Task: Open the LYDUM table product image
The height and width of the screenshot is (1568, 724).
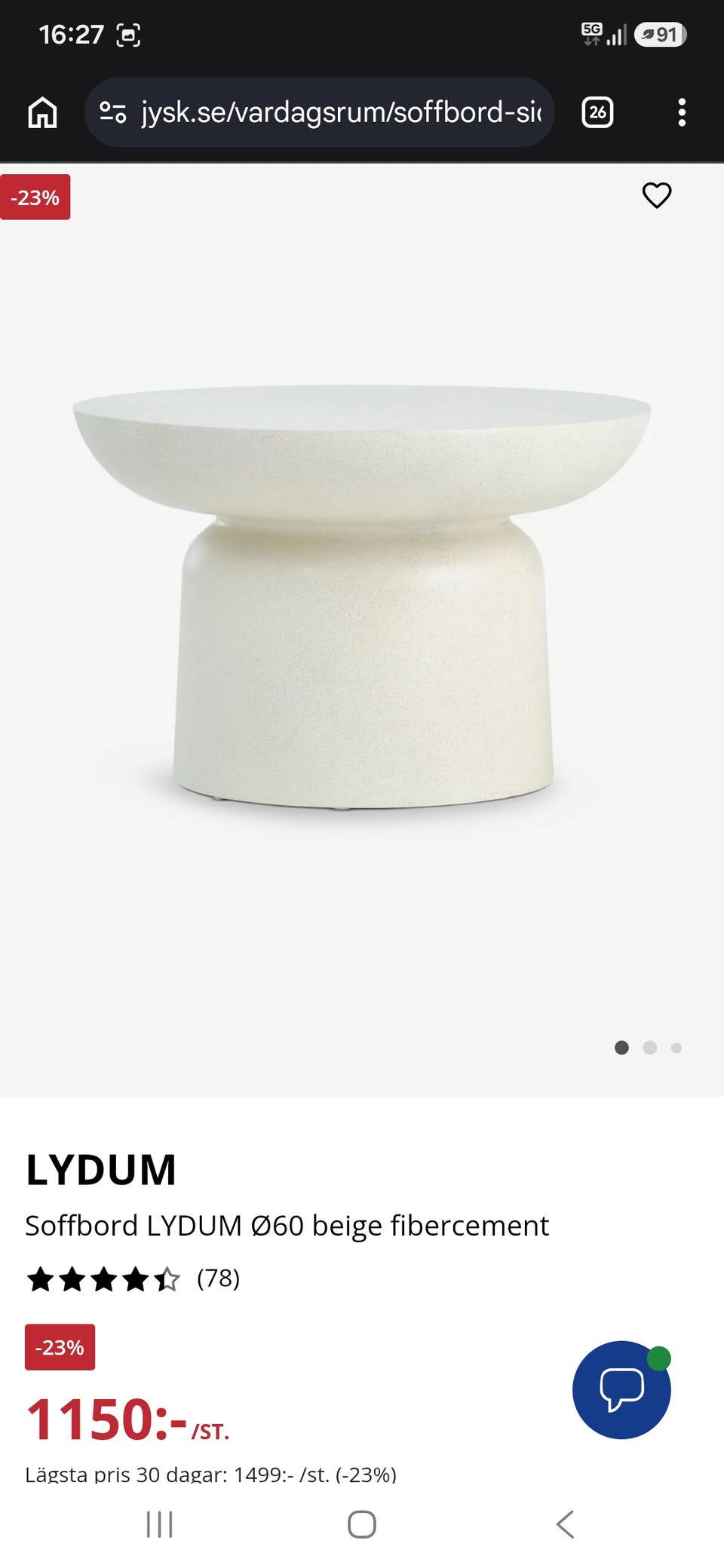Action: point(362,597)
